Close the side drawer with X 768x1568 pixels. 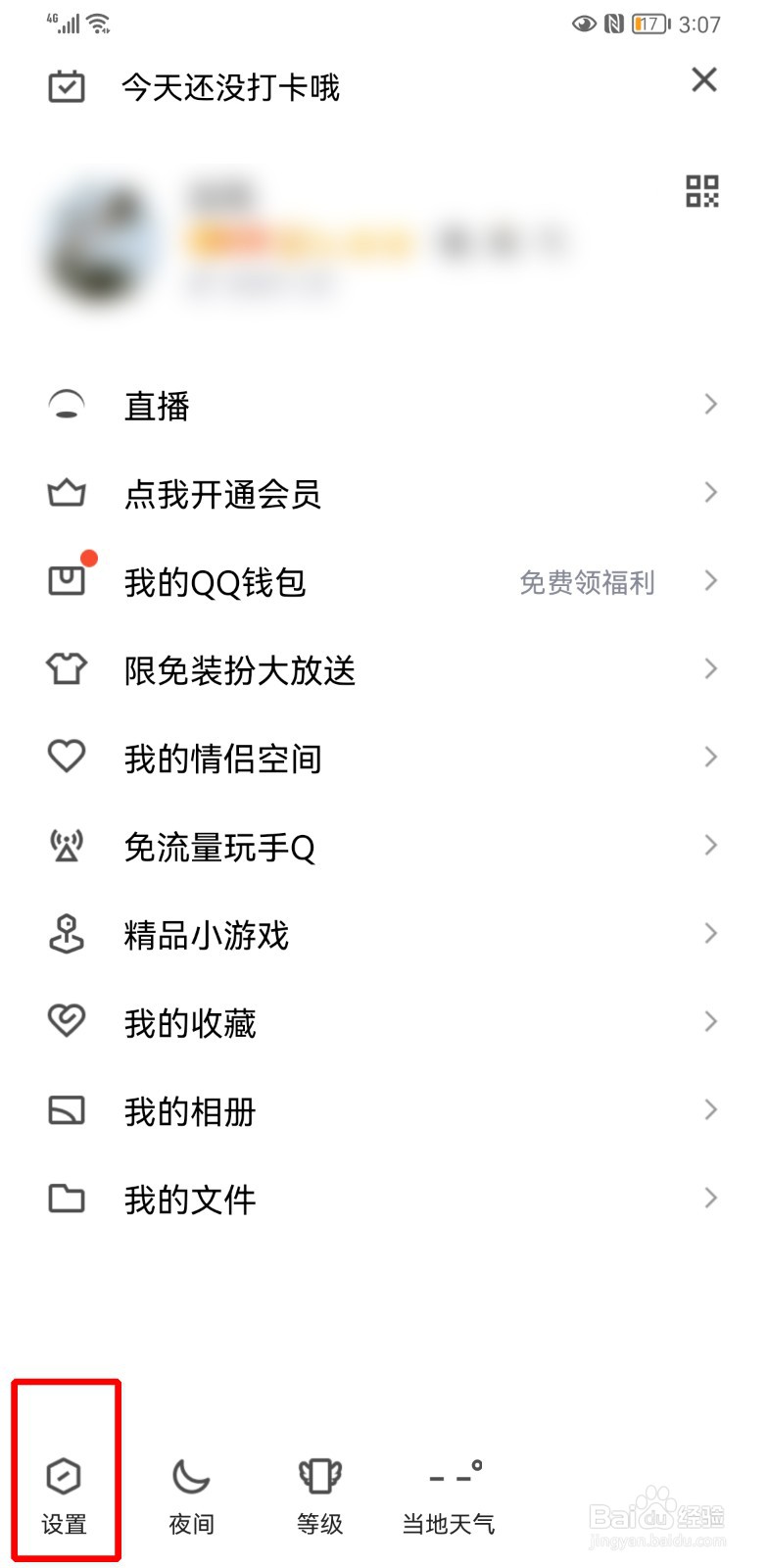(x=703, y=80)
